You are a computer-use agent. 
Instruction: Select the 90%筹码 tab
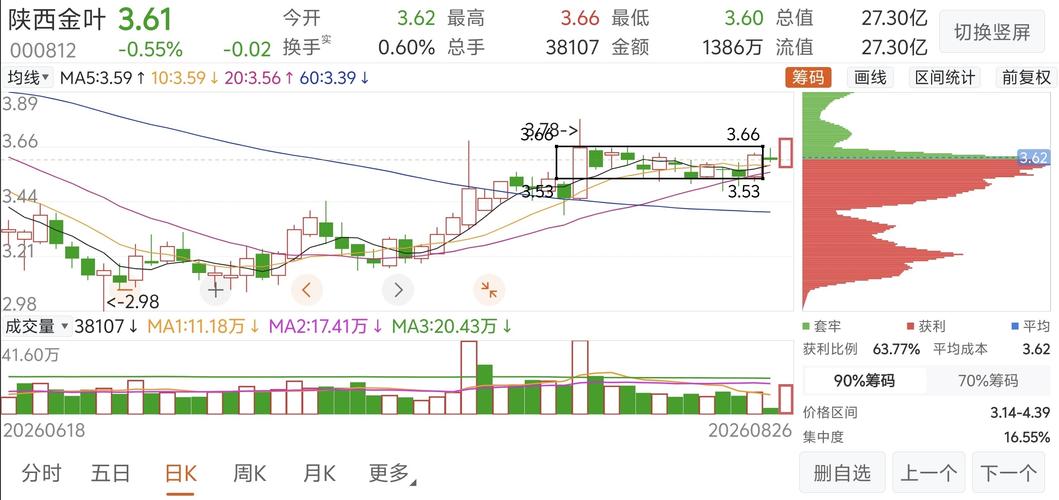tap(864, 380)
